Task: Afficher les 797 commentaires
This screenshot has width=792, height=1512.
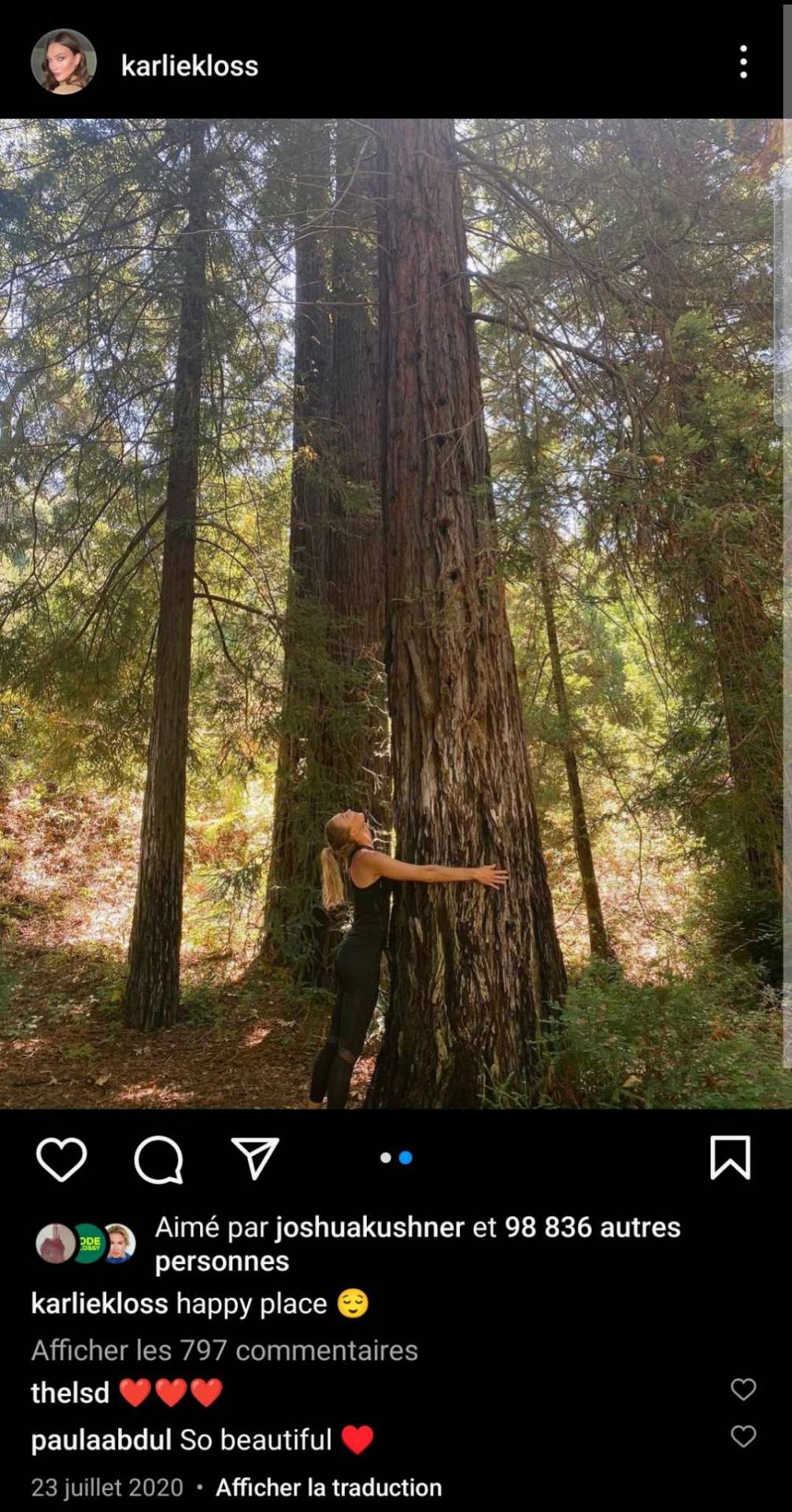Action: pyautogui.click(x=224, y=1350)
